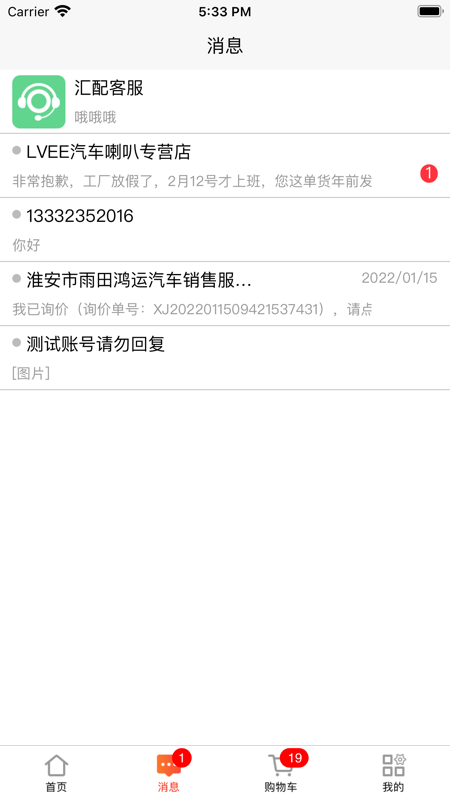Image resolution: width=450 pixels, height=800 pixels.
Task: Go to the 购物车 shopping cart tab
Action: pyautogui.click(x=281, y=772)
